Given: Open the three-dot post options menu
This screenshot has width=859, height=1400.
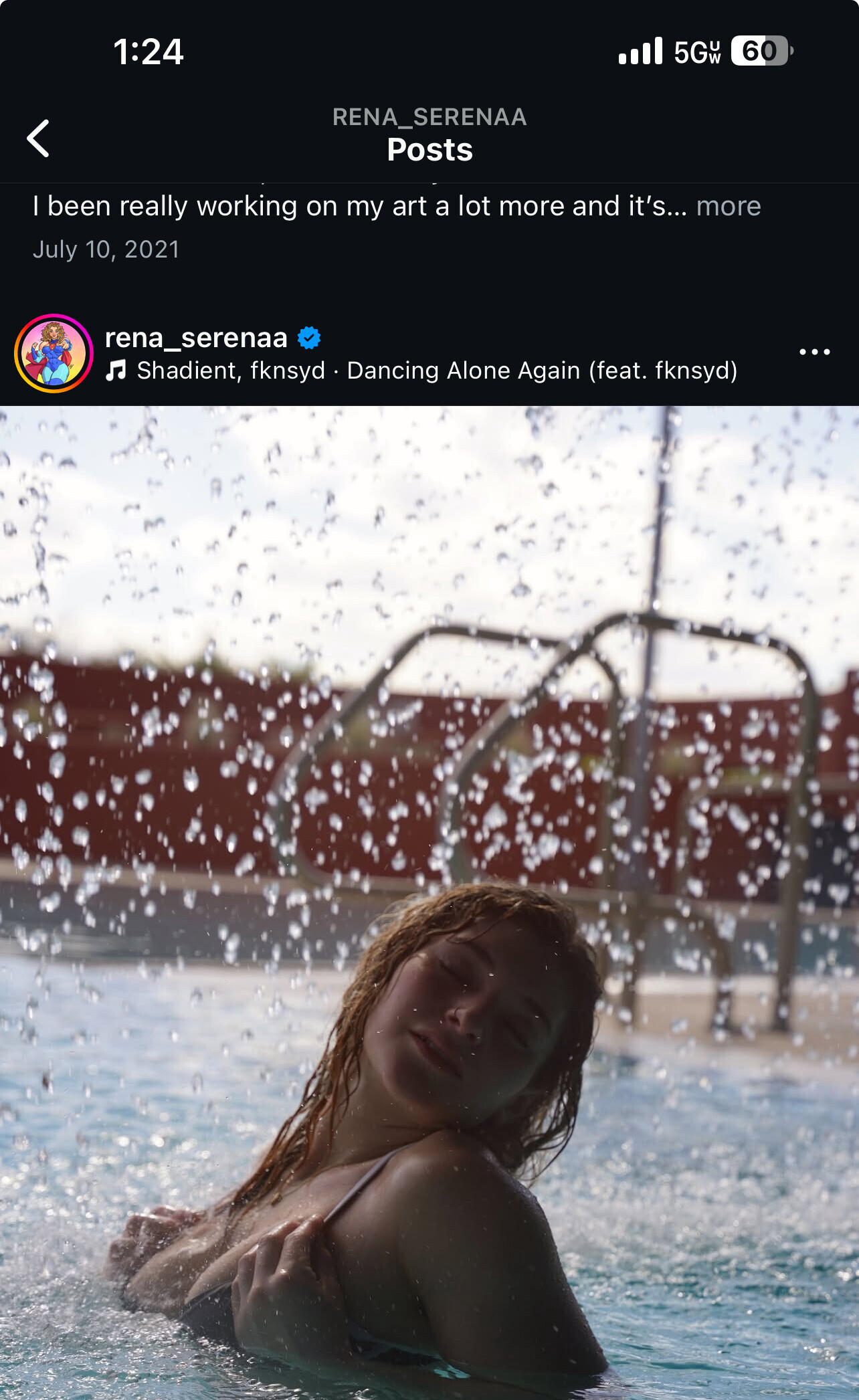Looking at the screenshot, I should click(814, 352).
